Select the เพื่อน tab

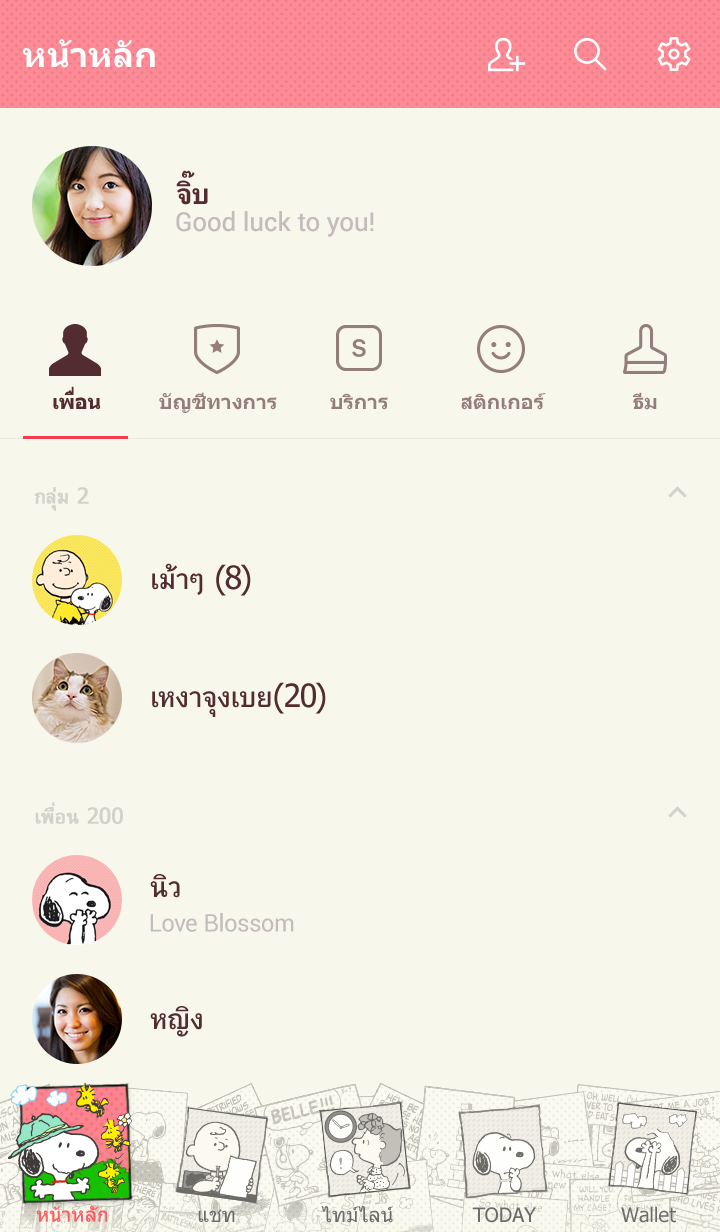tap(76, 370)
